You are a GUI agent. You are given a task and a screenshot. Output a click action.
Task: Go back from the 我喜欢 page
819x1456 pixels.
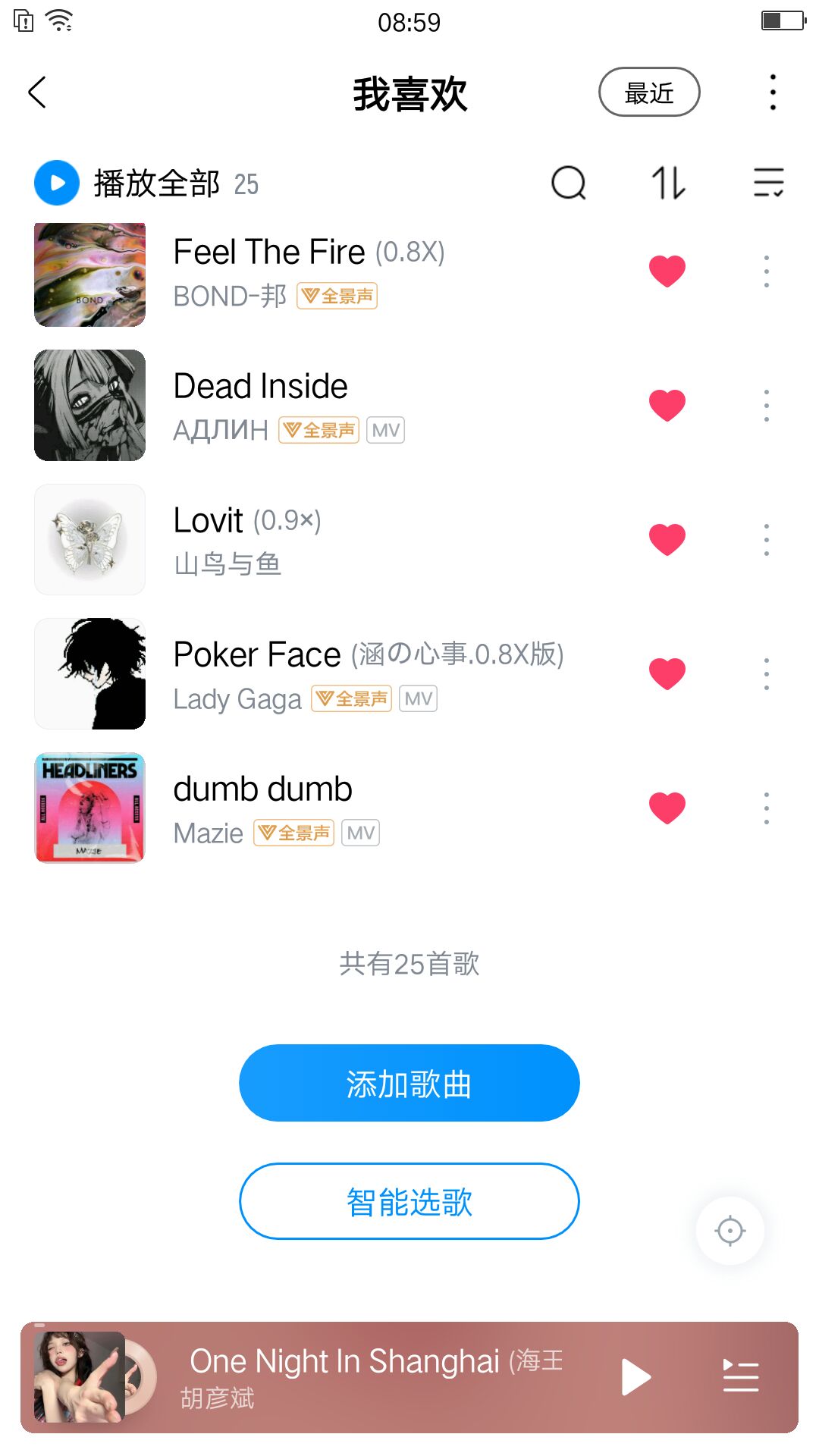click(38, 93)
